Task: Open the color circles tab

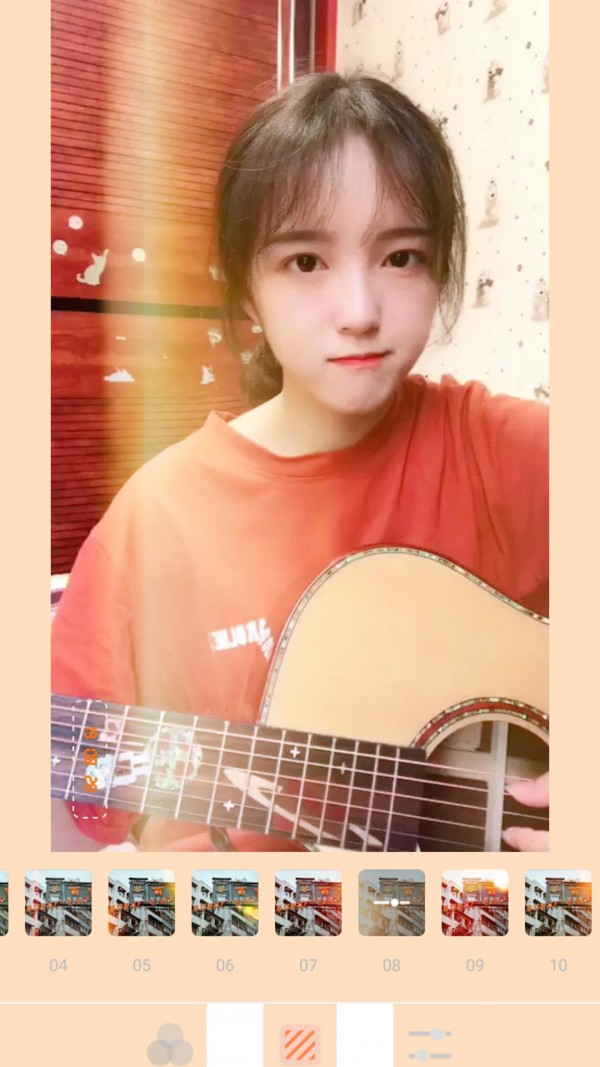Action: (x=169, y=1044)
